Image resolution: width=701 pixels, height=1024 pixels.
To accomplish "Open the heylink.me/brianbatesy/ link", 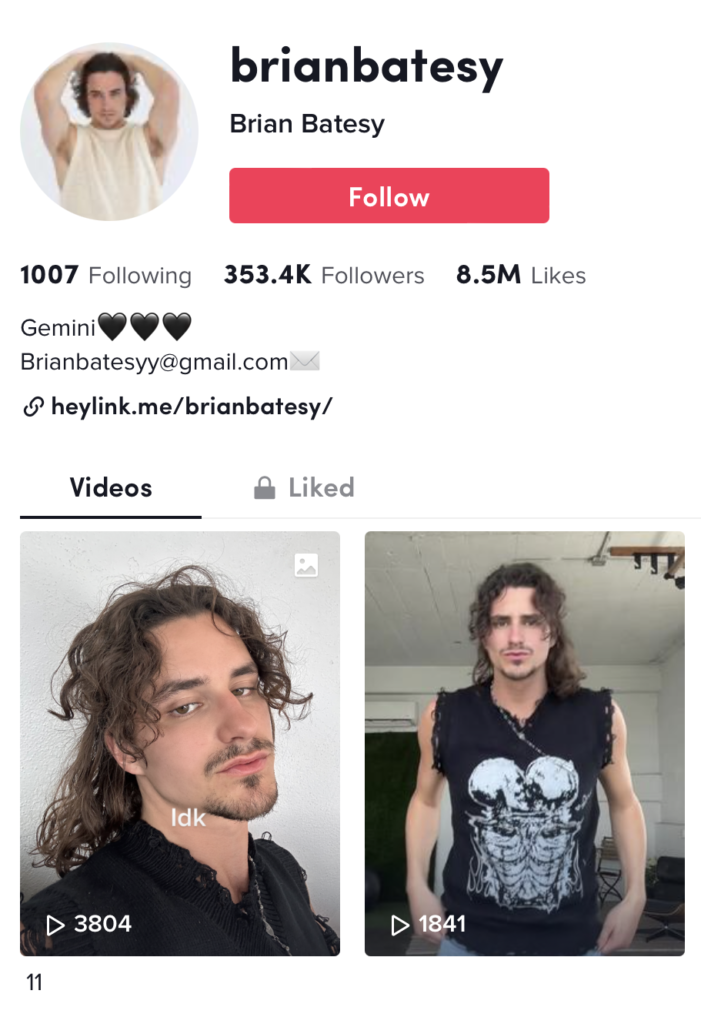I will (191, 406).
